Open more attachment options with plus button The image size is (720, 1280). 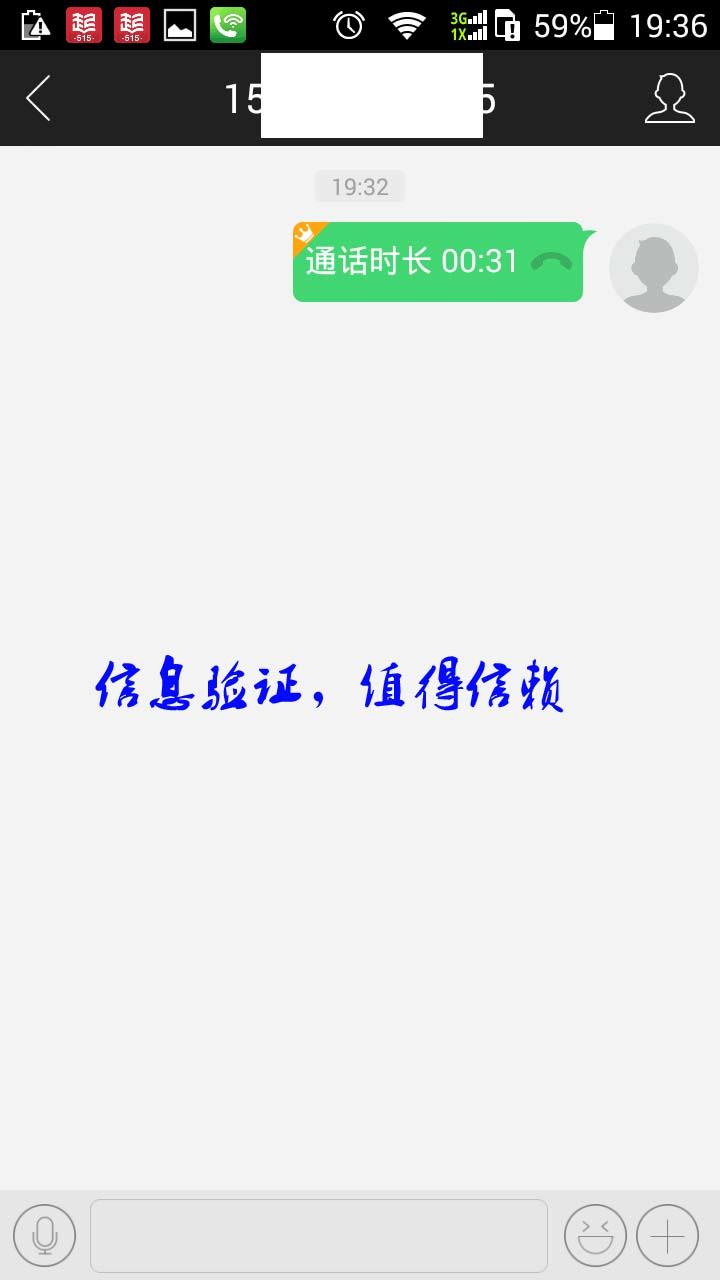coord(667,1236)
